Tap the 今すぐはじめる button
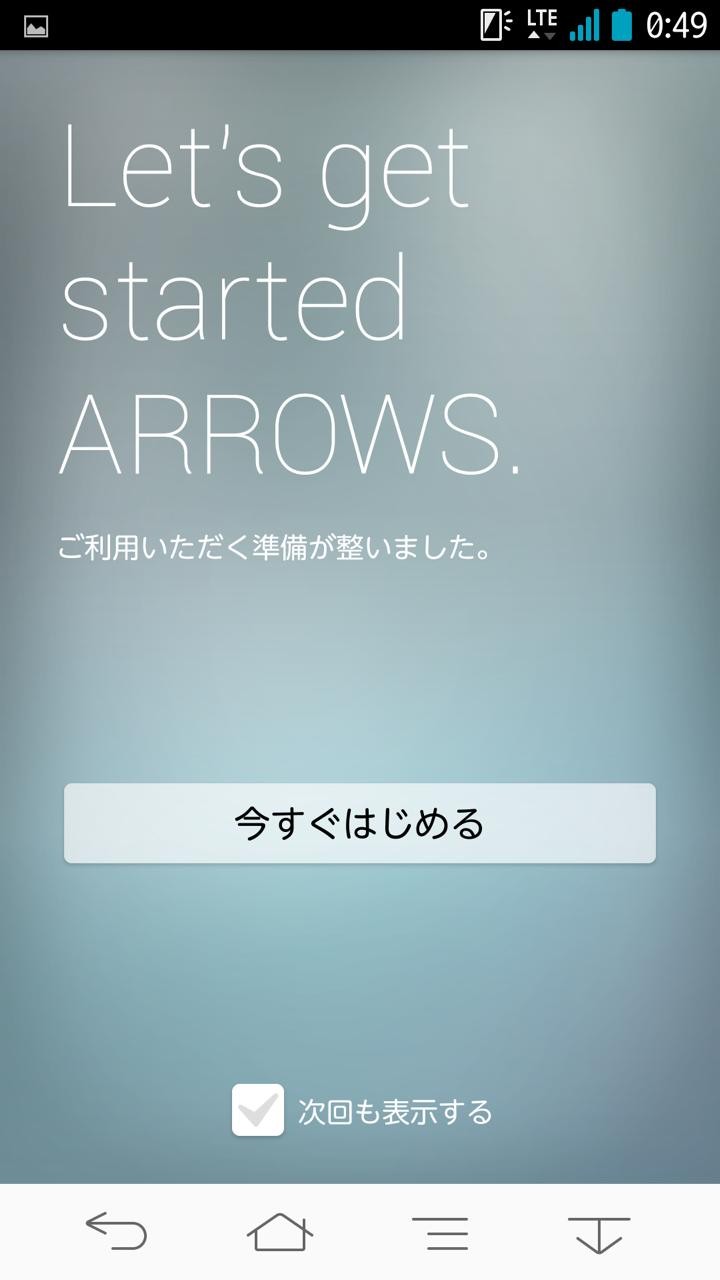The height and width of the screenshot is (1280, 720). pyautogui.click(x=360, y=823)
